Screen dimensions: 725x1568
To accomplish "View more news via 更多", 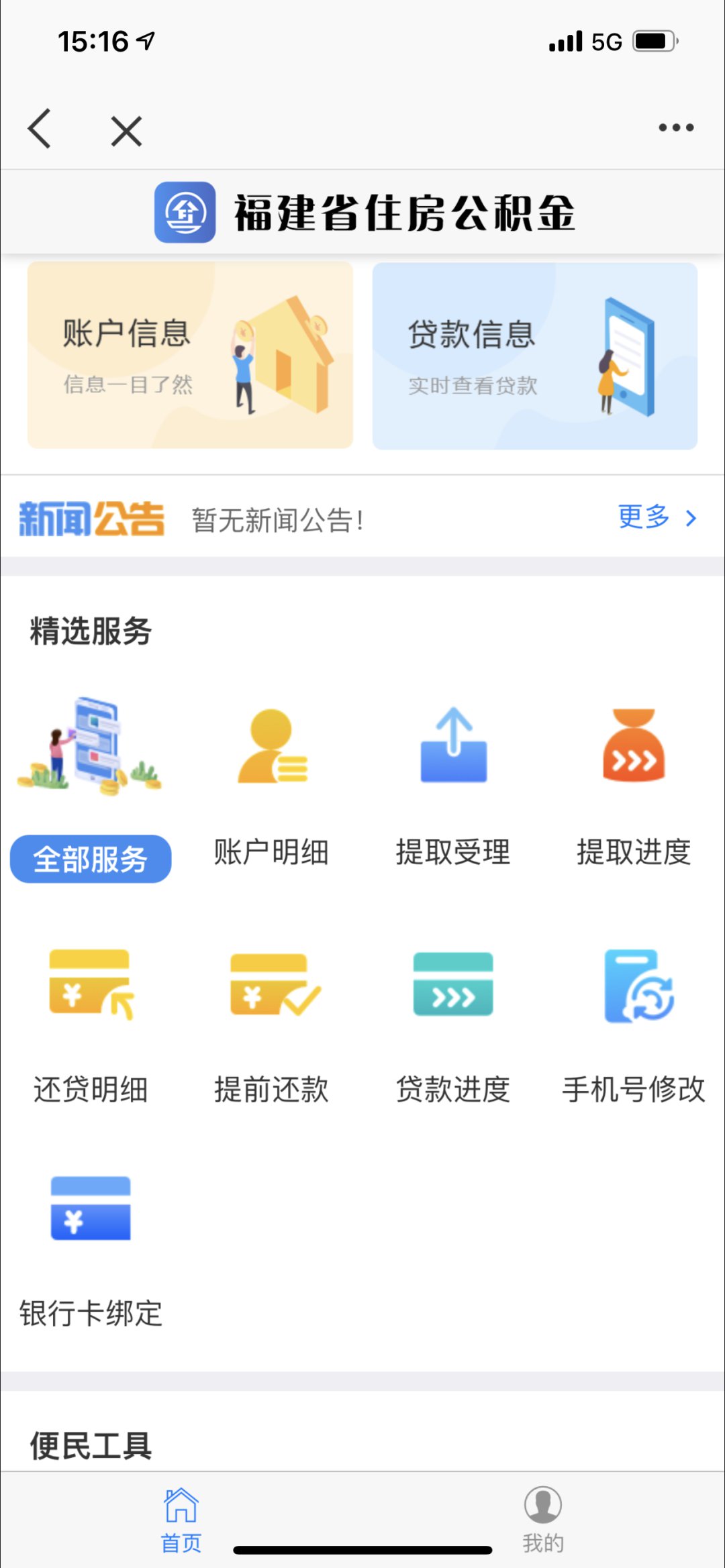I will tap(657, 517).
